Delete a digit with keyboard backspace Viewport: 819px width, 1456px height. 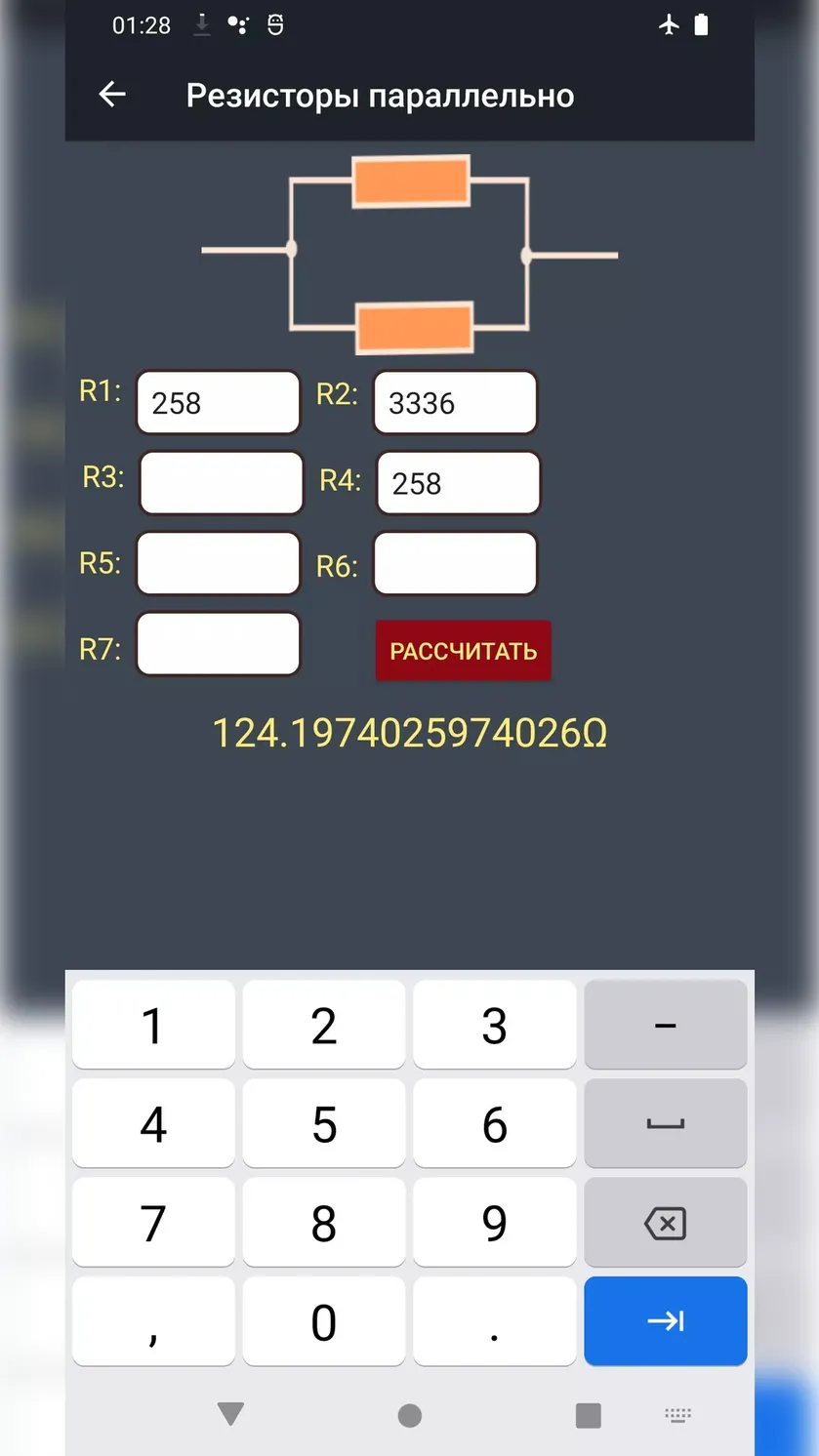666,1223
